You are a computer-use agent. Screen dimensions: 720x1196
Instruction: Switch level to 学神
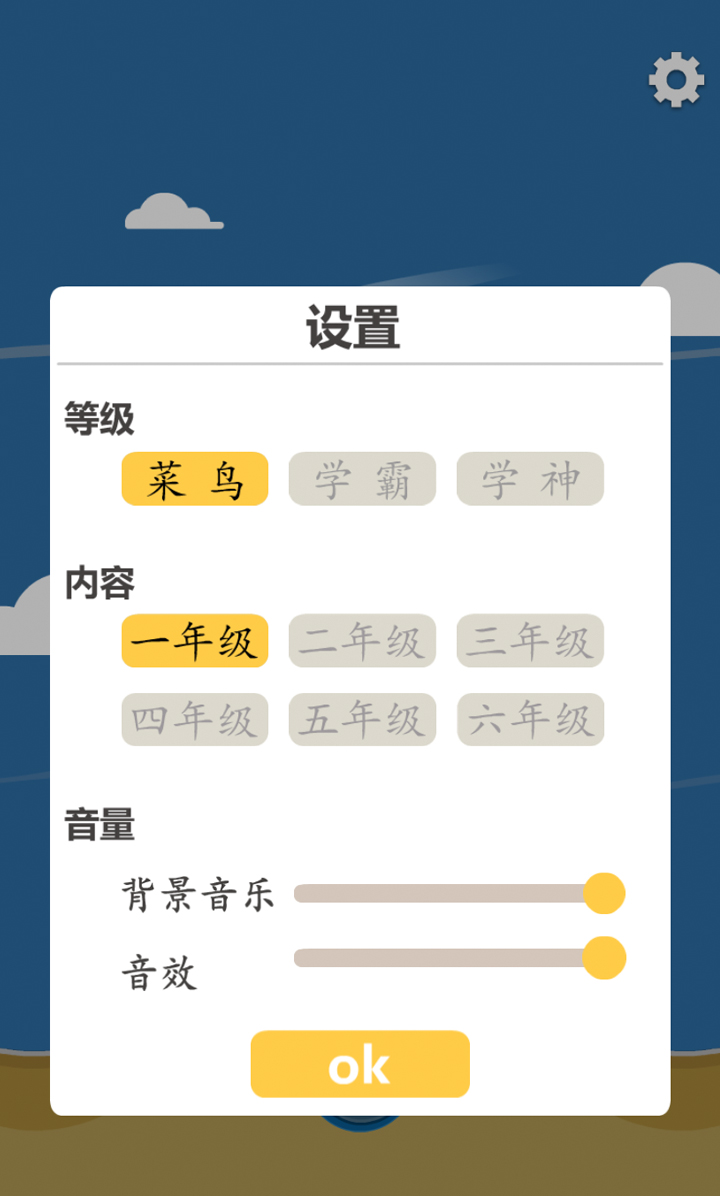coord(530,479)
